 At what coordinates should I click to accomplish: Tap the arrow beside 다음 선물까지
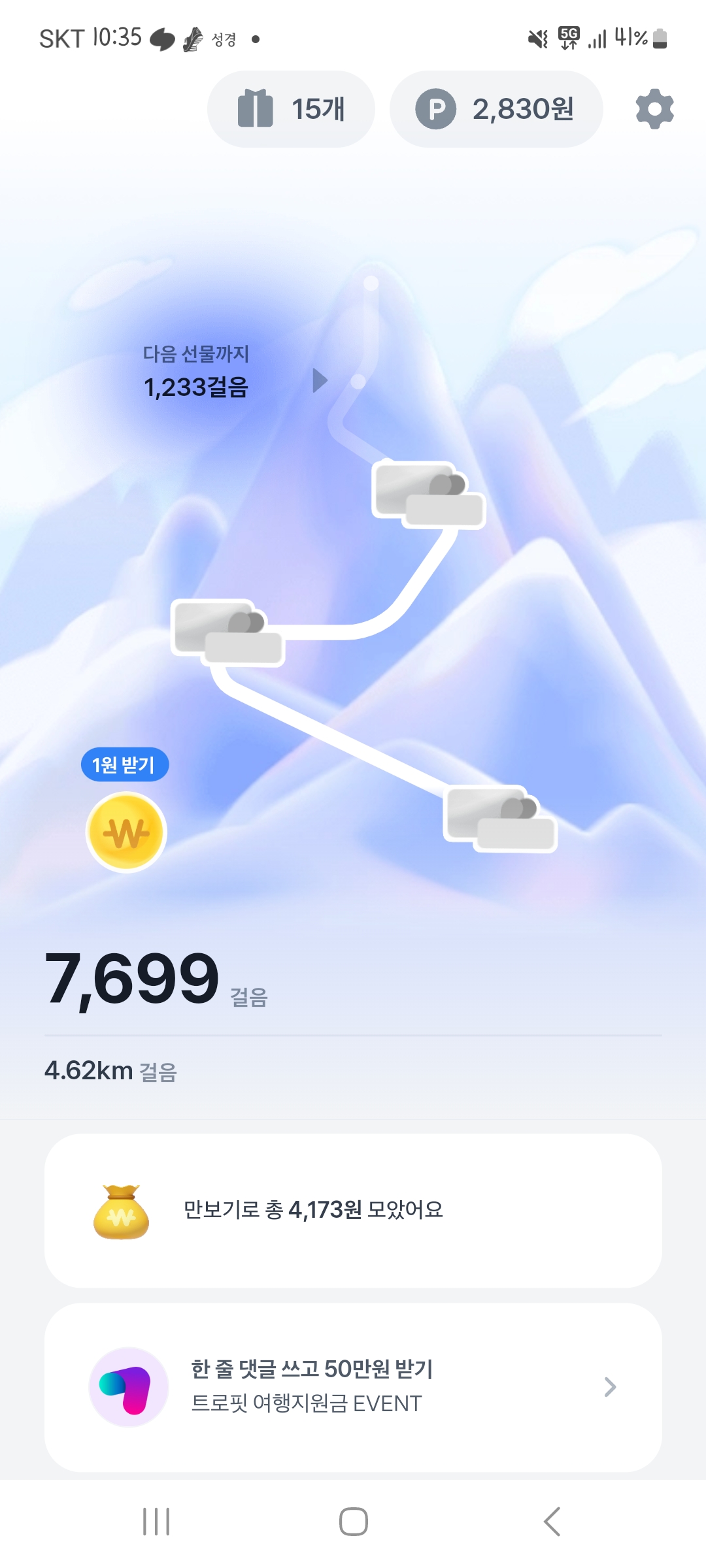click(320, 380)
